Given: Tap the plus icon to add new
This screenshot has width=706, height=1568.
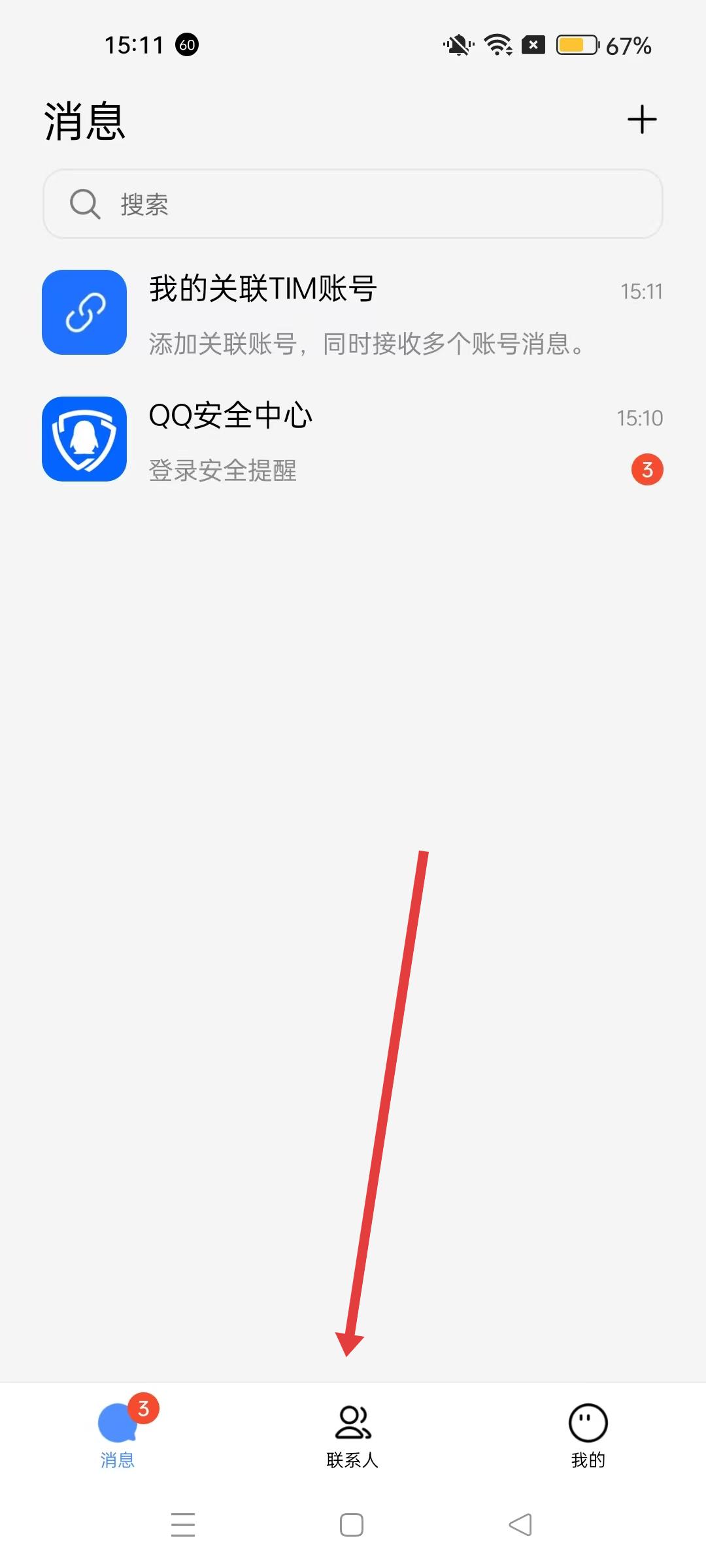Looking at the screenshot, I should (641, 120).
